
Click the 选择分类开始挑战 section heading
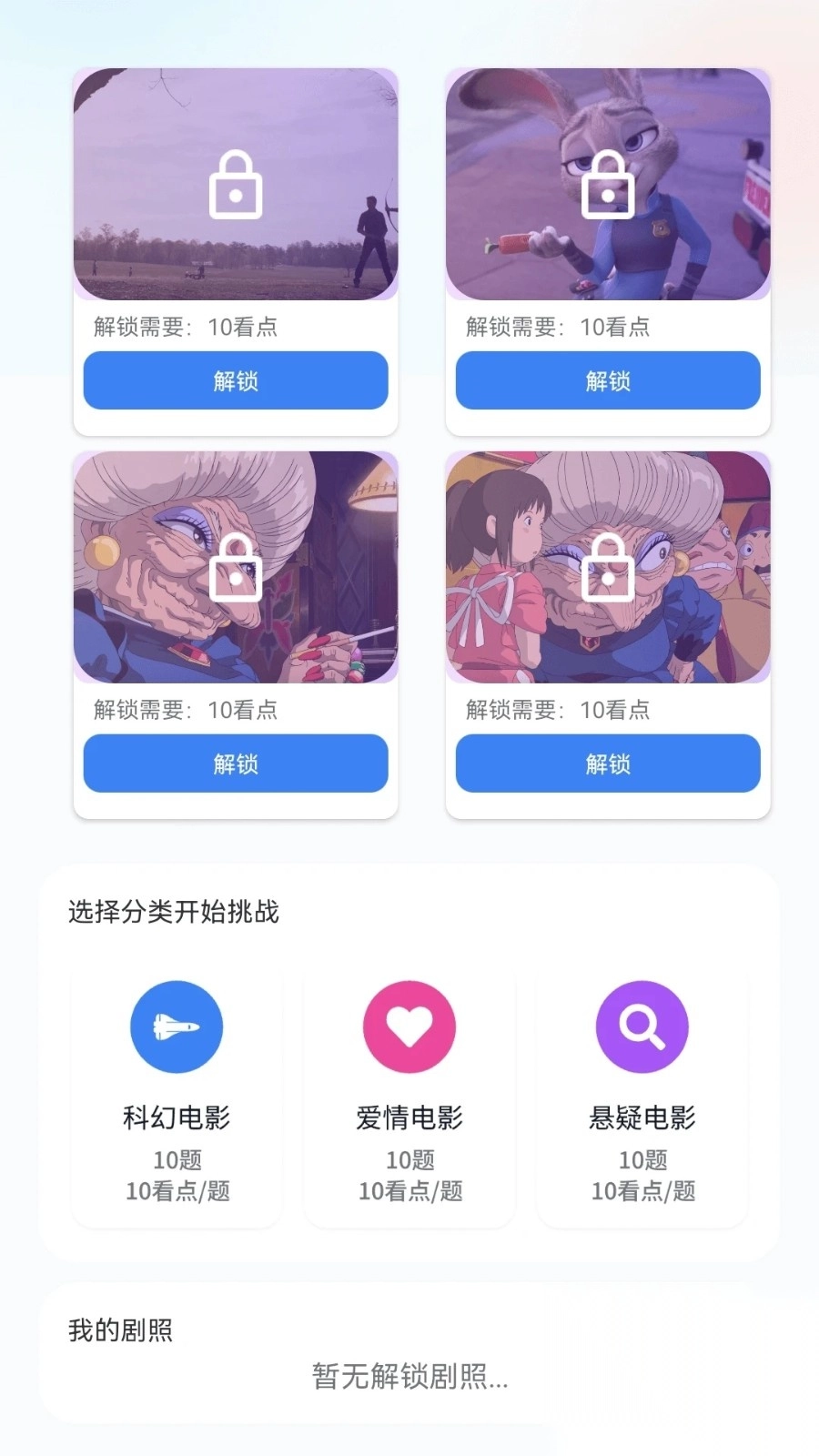coord(173,911)
